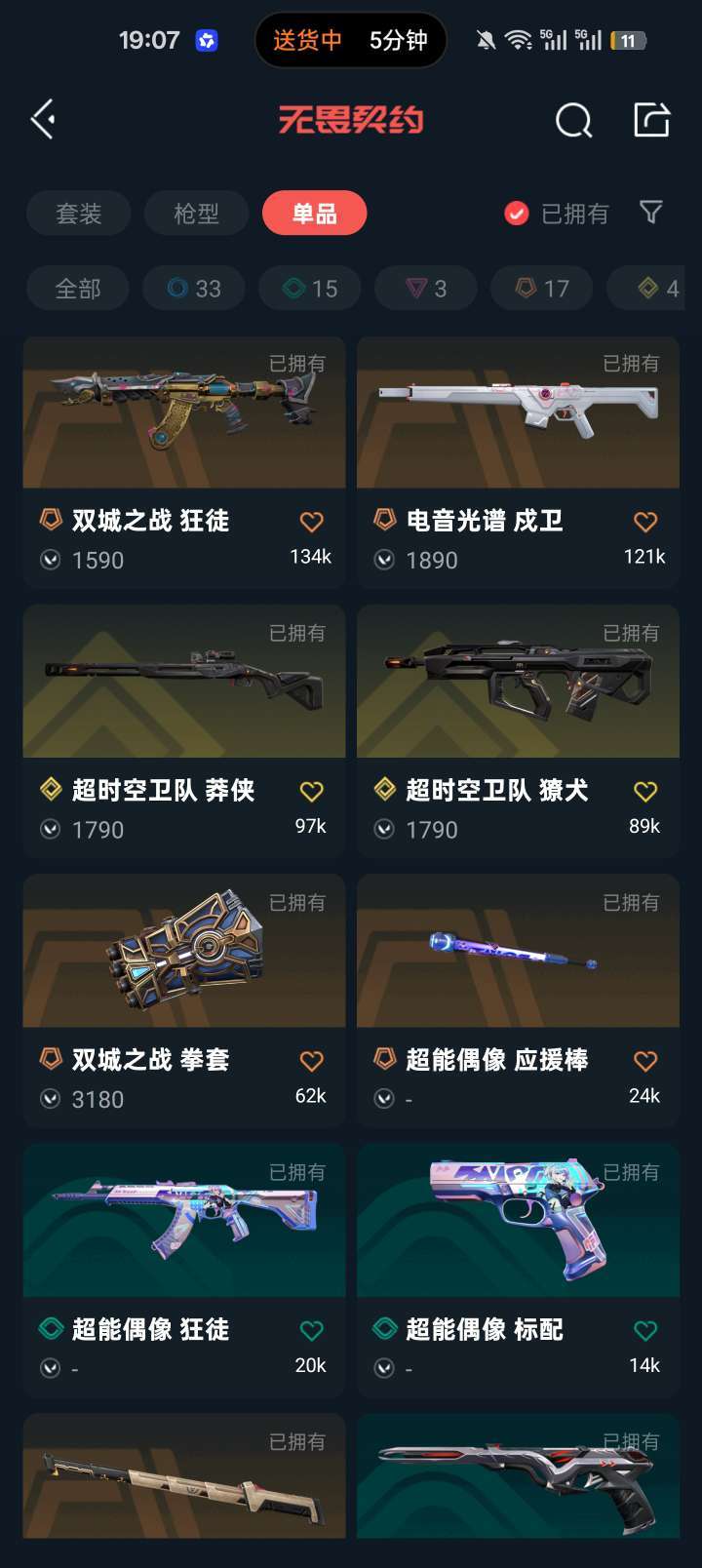
Task: Favorite the 超时空卫队 莽侠 skin
Action: point(311,791)
